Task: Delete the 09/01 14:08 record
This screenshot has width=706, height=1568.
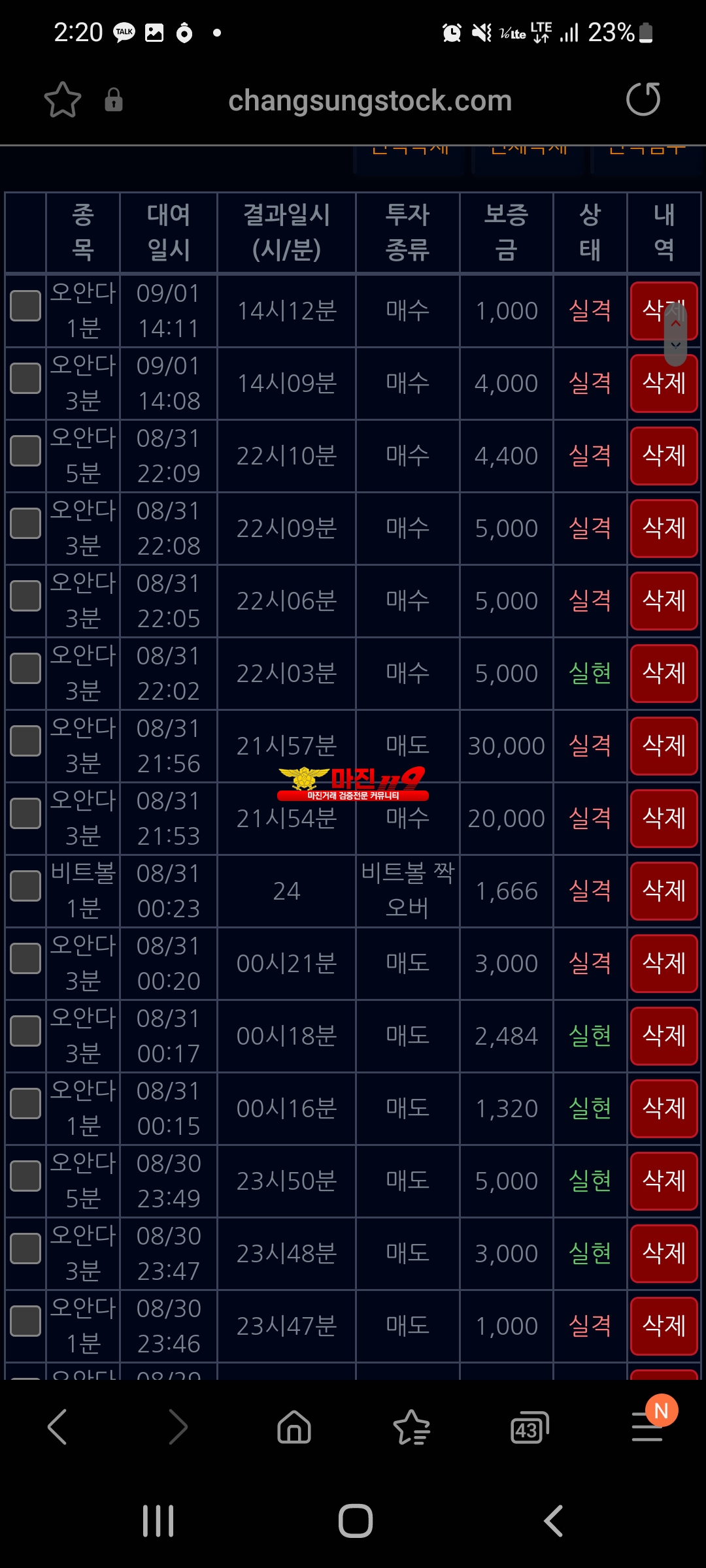Action: coord(664,383)
